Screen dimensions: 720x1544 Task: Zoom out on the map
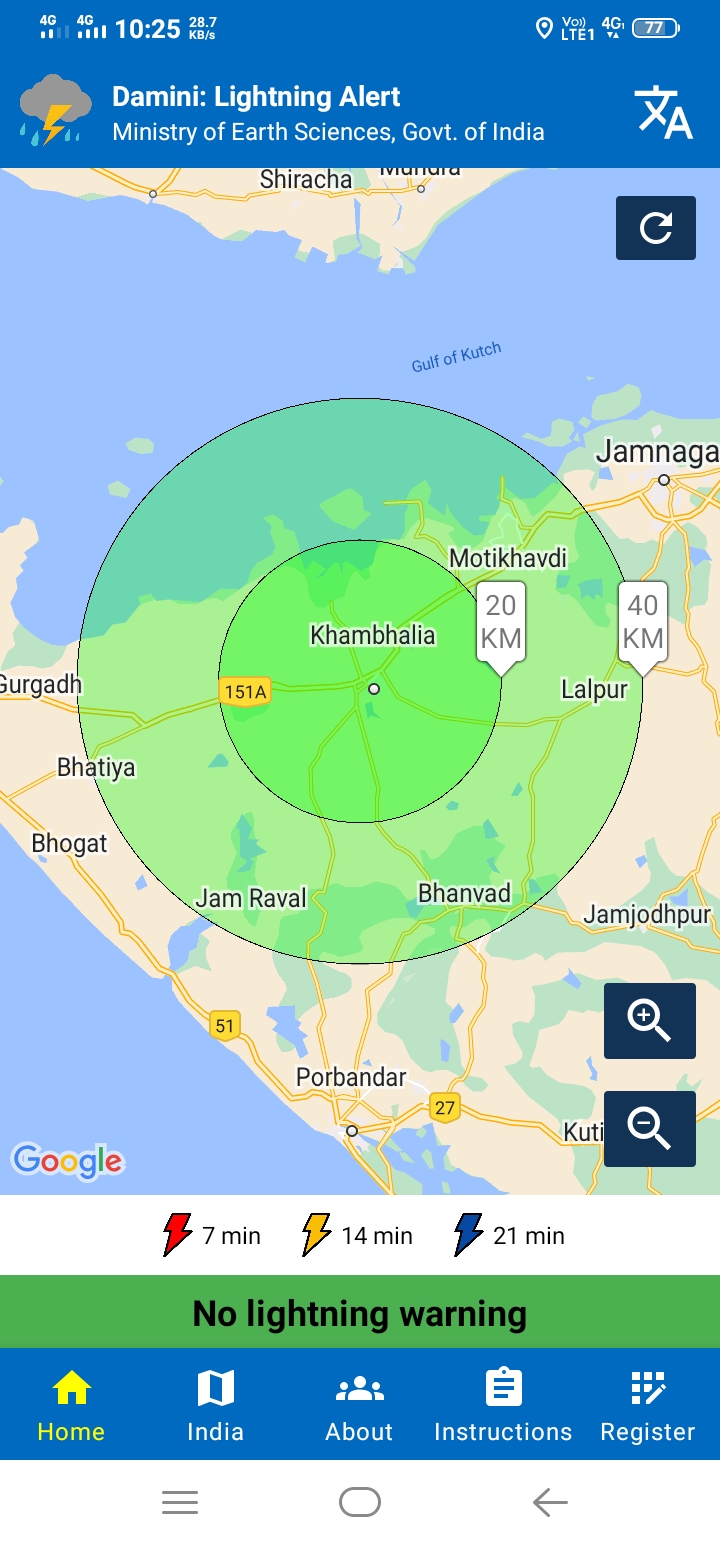649,1129
